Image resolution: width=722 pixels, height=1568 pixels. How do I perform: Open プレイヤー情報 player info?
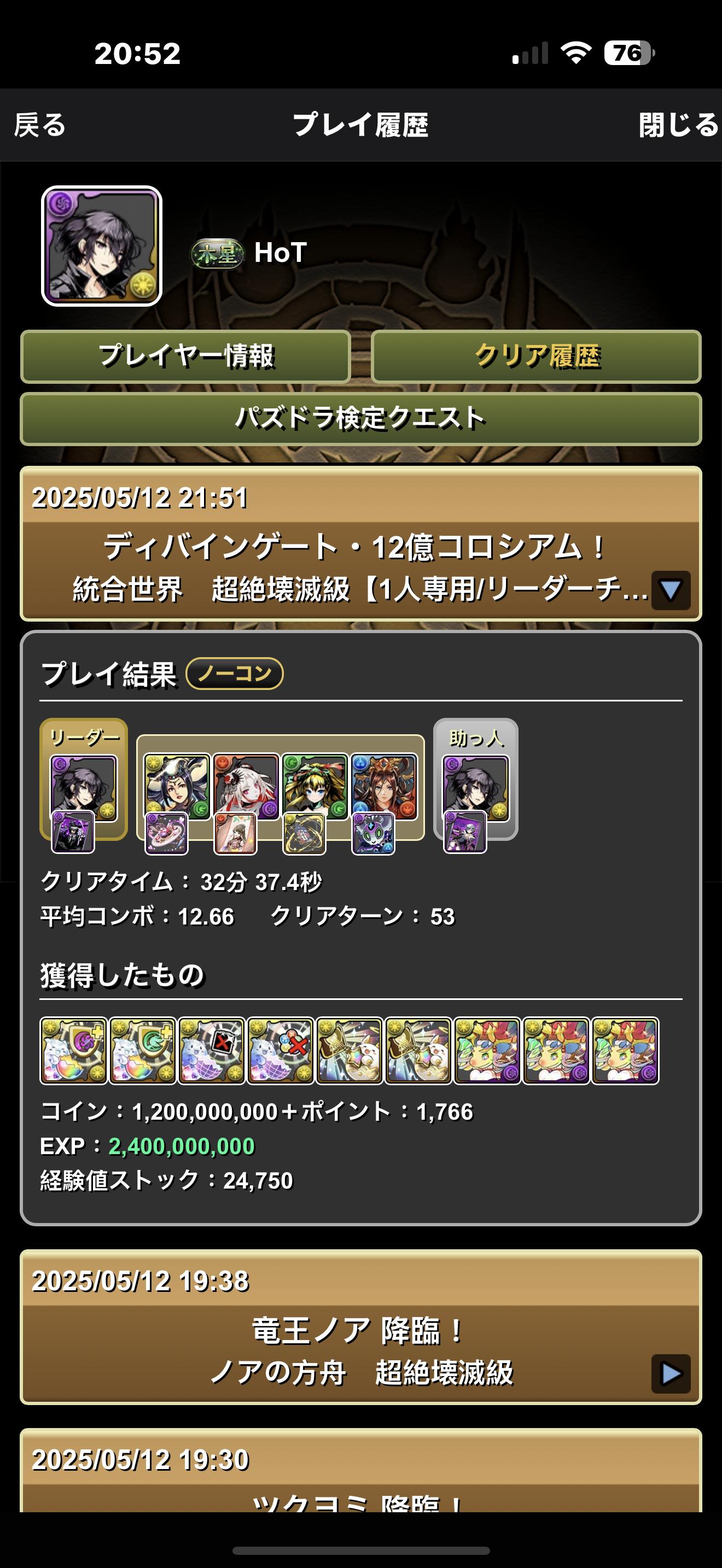pos(185,356)
